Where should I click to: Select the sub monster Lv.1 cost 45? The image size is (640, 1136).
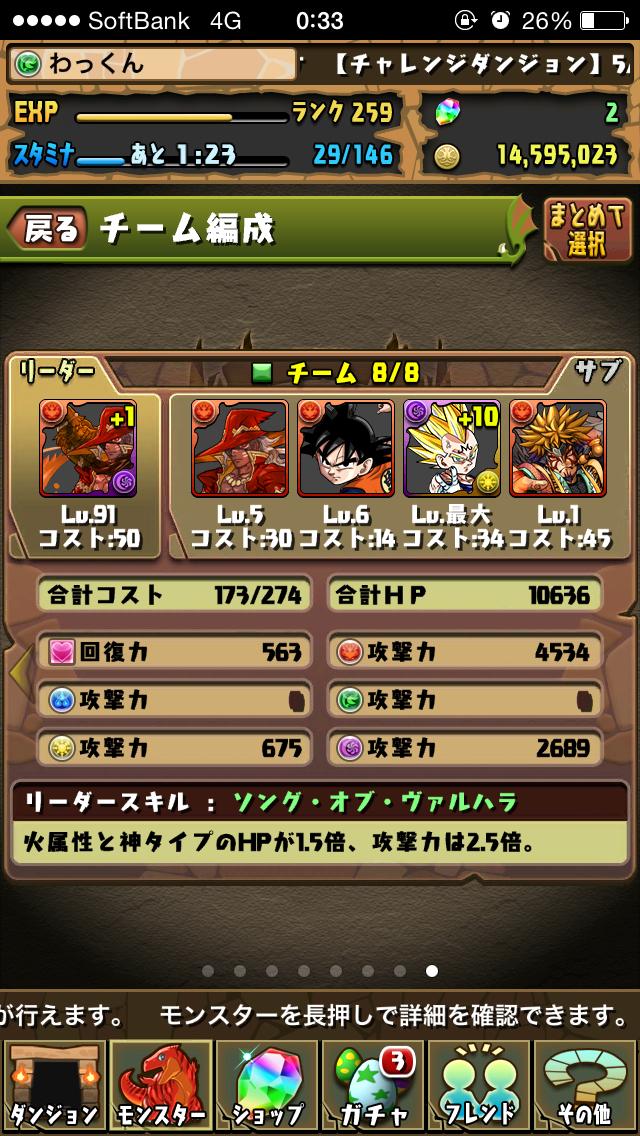pos(557,448)
